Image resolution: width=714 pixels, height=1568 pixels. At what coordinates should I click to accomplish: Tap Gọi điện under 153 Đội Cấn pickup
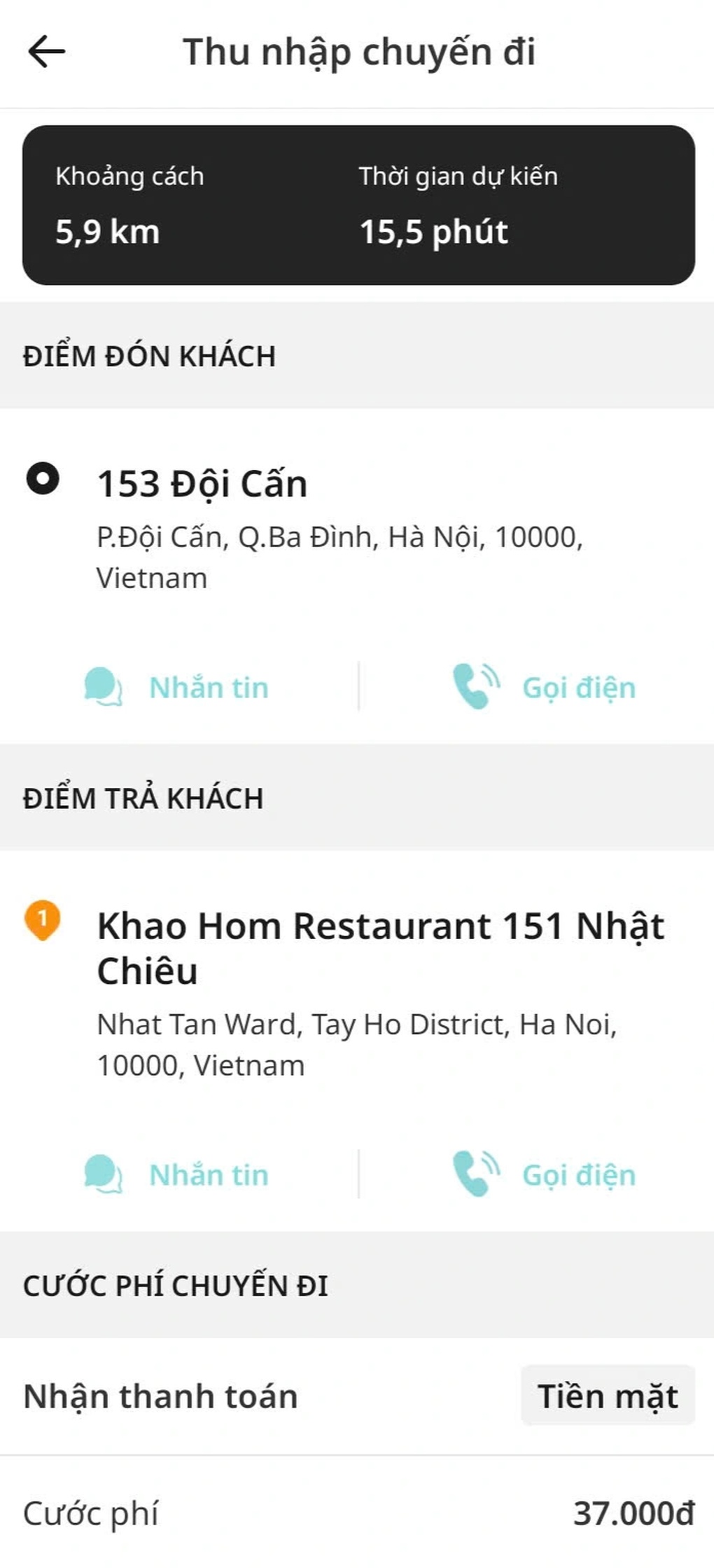point(545,687)
